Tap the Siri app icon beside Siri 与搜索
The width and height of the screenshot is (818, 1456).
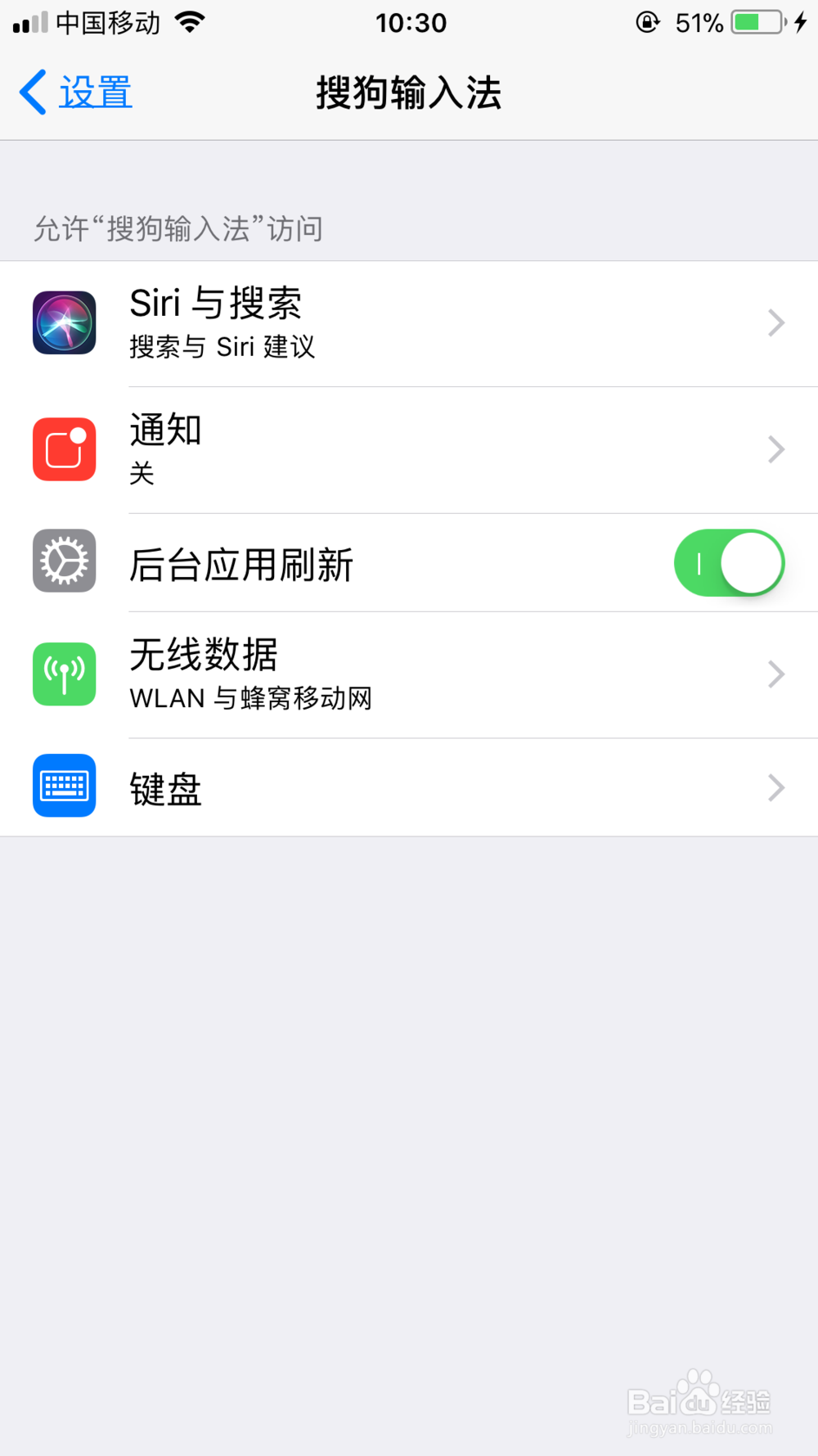[64, 322]
